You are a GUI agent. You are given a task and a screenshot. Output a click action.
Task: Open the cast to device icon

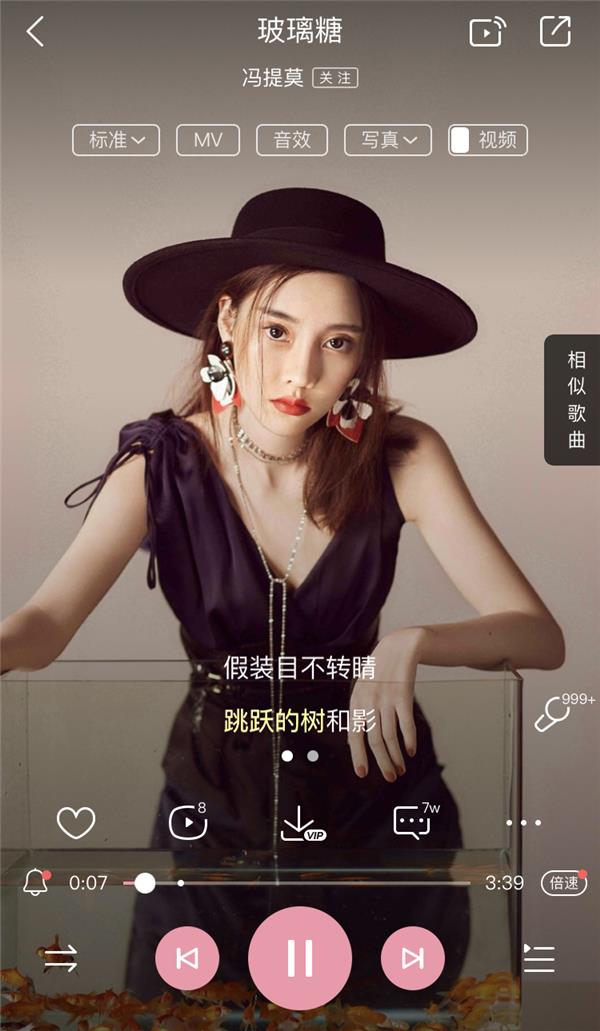[x=488, y=32]
